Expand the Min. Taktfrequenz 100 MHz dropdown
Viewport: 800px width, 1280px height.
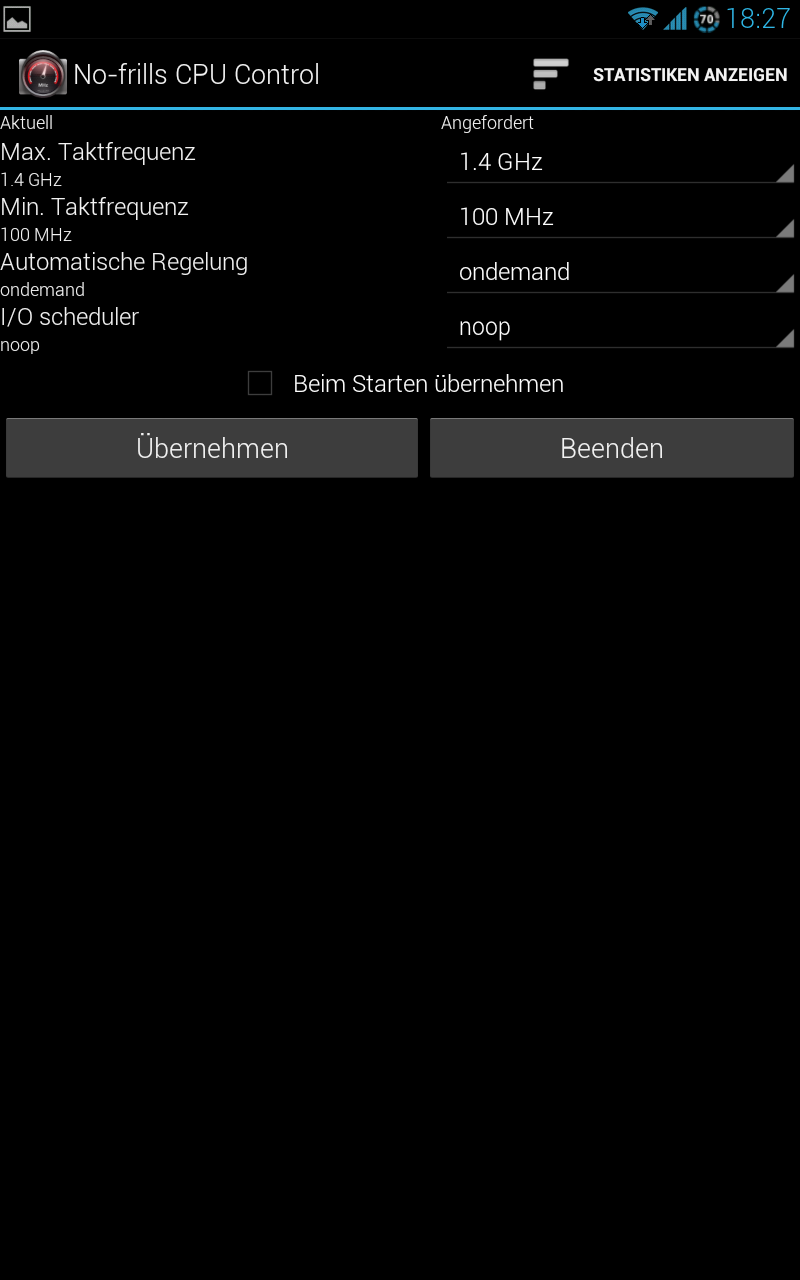(620, 216)
